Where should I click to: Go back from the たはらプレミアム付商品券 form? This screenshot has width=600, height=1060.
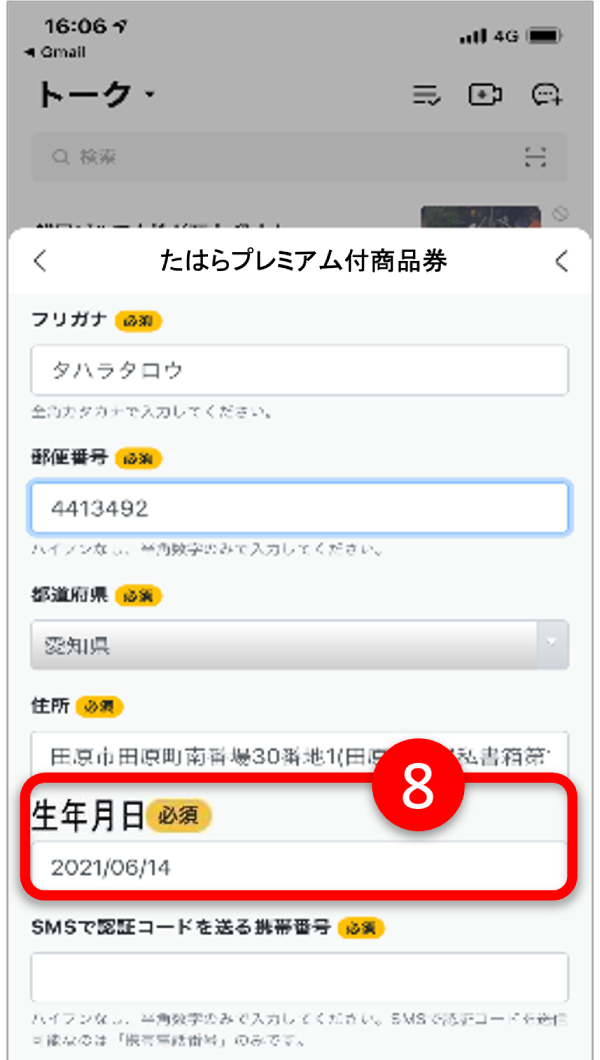[40, 262]
